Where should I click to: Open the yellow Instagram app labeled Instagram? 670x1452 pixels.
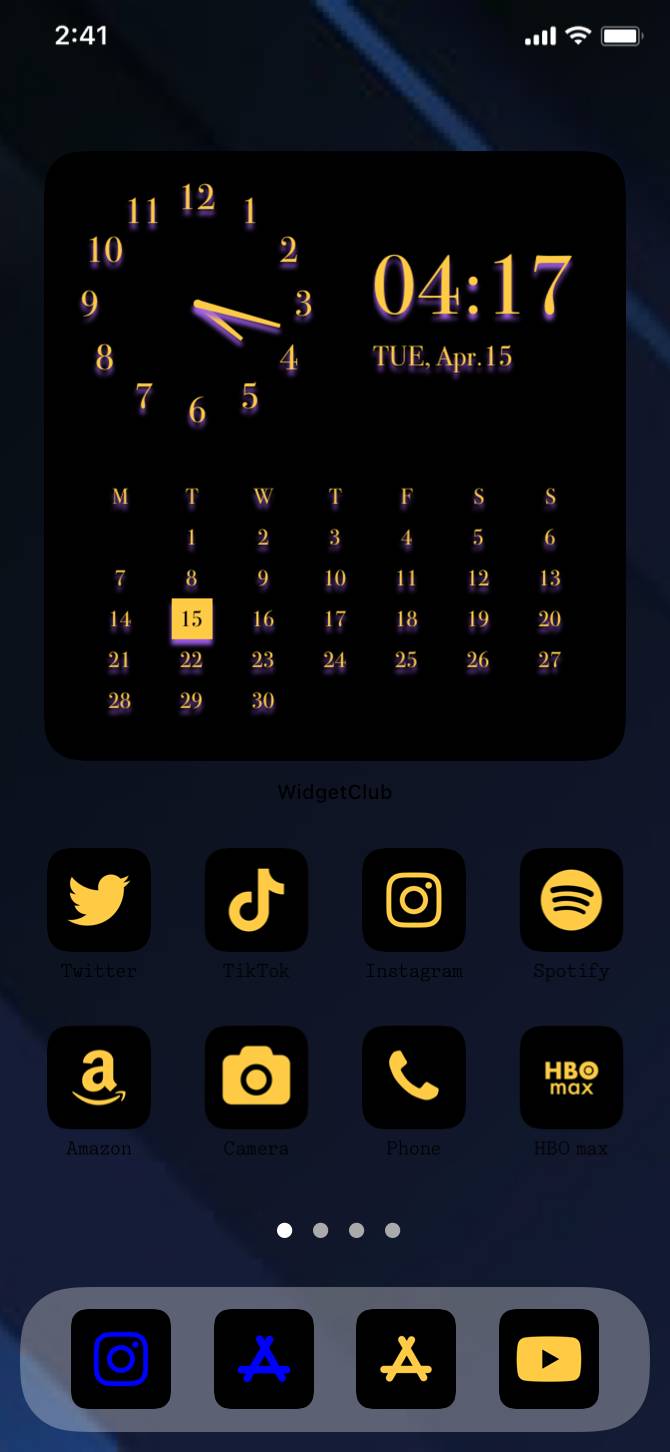414,899
